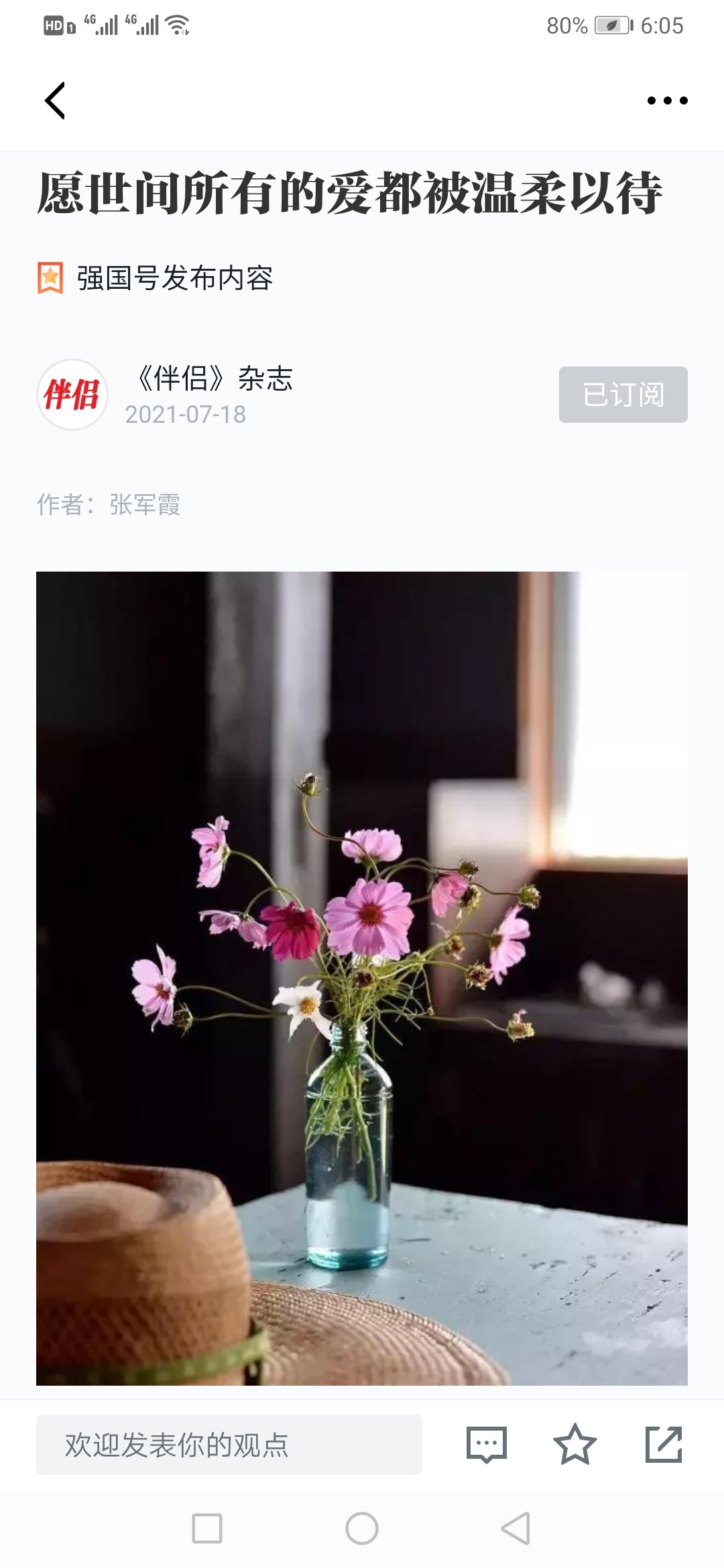Image resolution: width=724 pixels, height=1568 pixels.
Task: Open the three-dot overflow menu
Action: 667,101
